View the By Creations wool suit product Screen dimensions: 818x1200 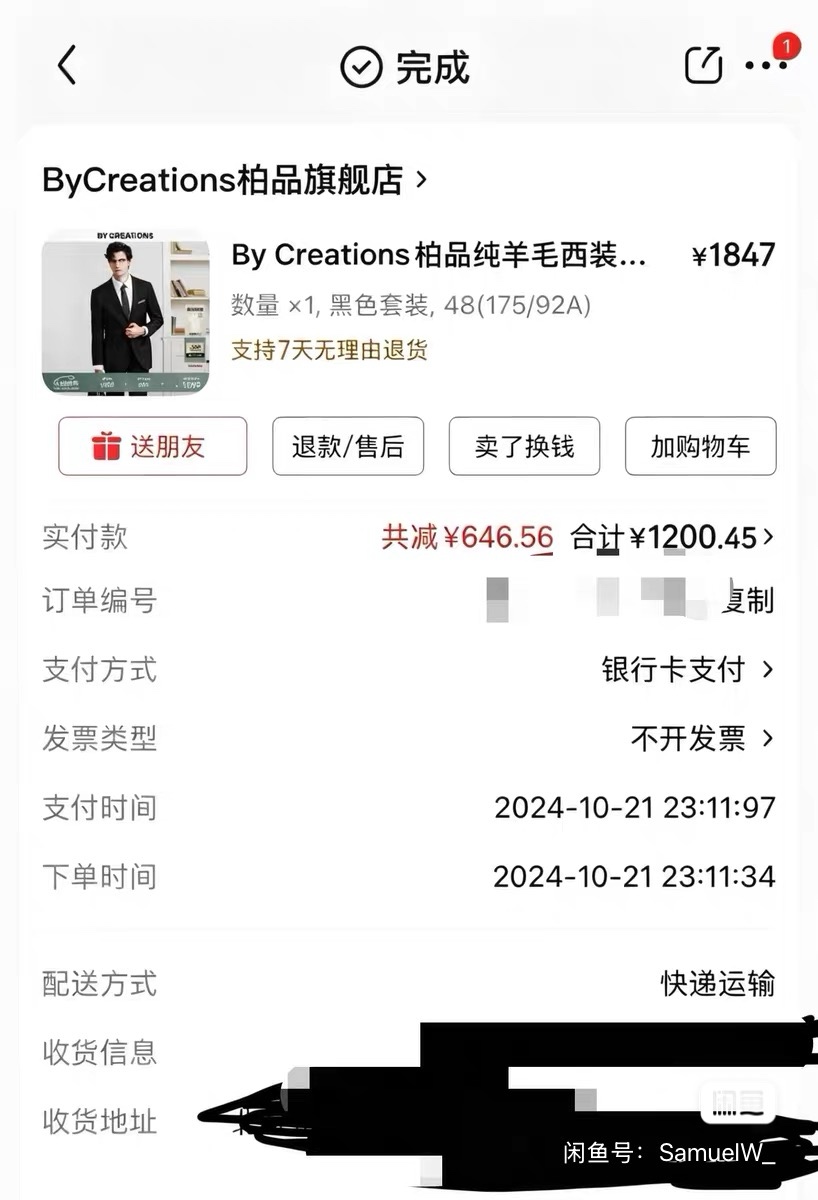[440, 256]
